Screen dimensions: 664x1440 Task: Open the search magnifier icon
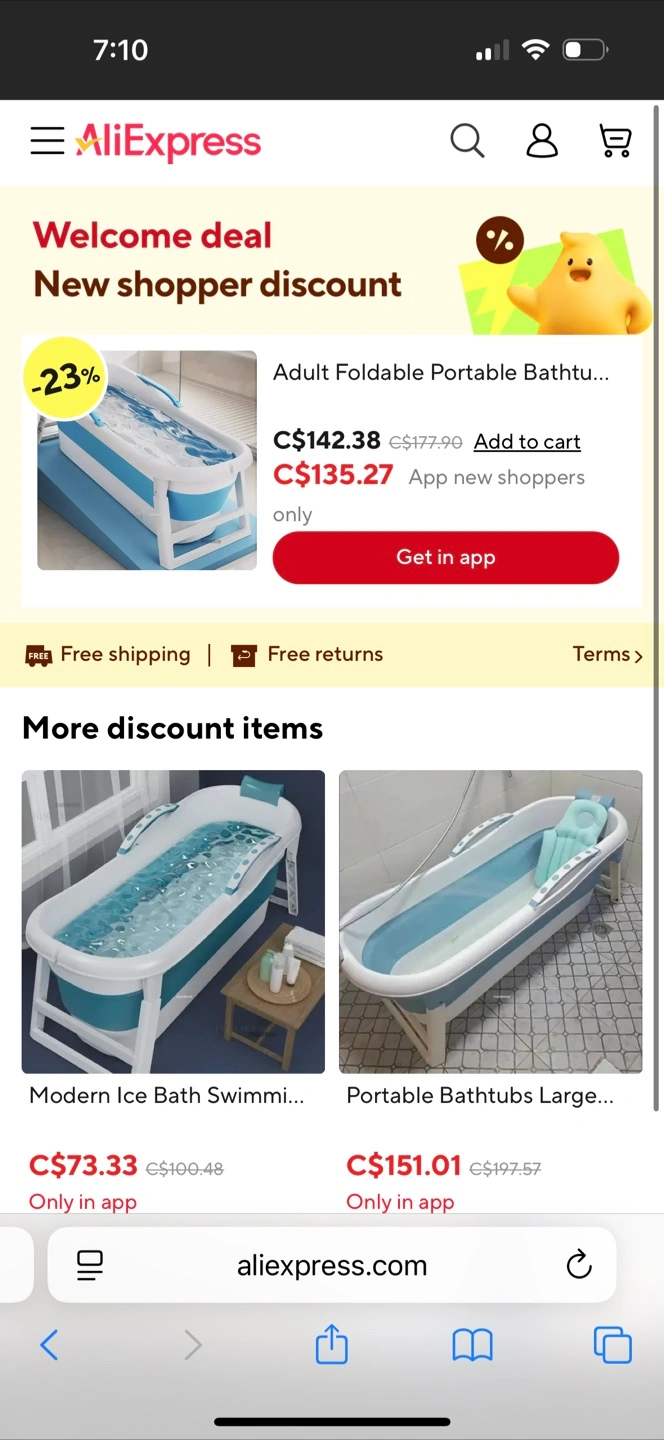tap(467, 141)
